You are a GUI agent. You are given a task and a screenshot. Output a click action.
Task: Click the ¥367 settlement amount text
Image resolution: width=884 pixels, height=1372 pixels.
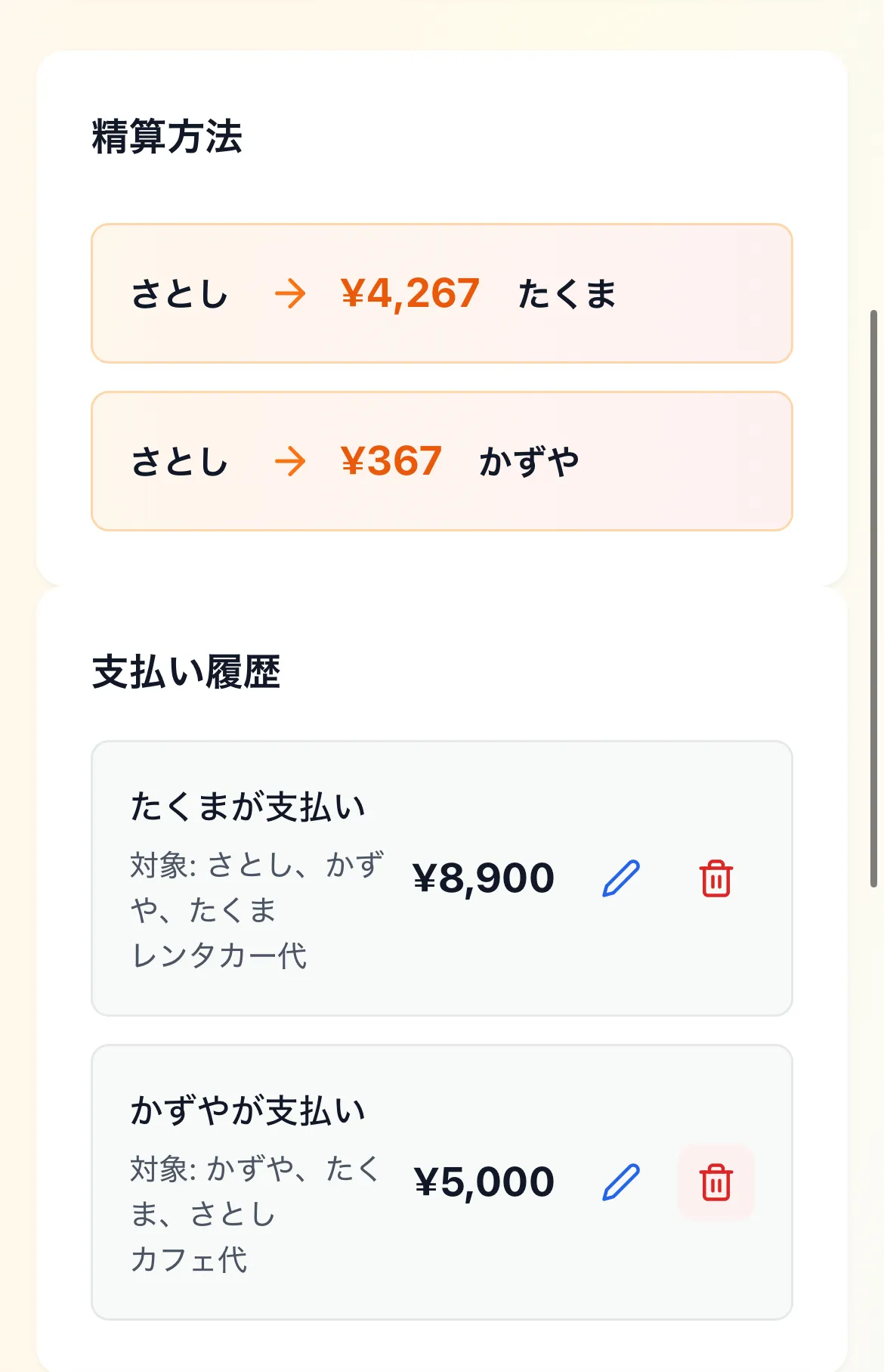click(x=392, y=461)
